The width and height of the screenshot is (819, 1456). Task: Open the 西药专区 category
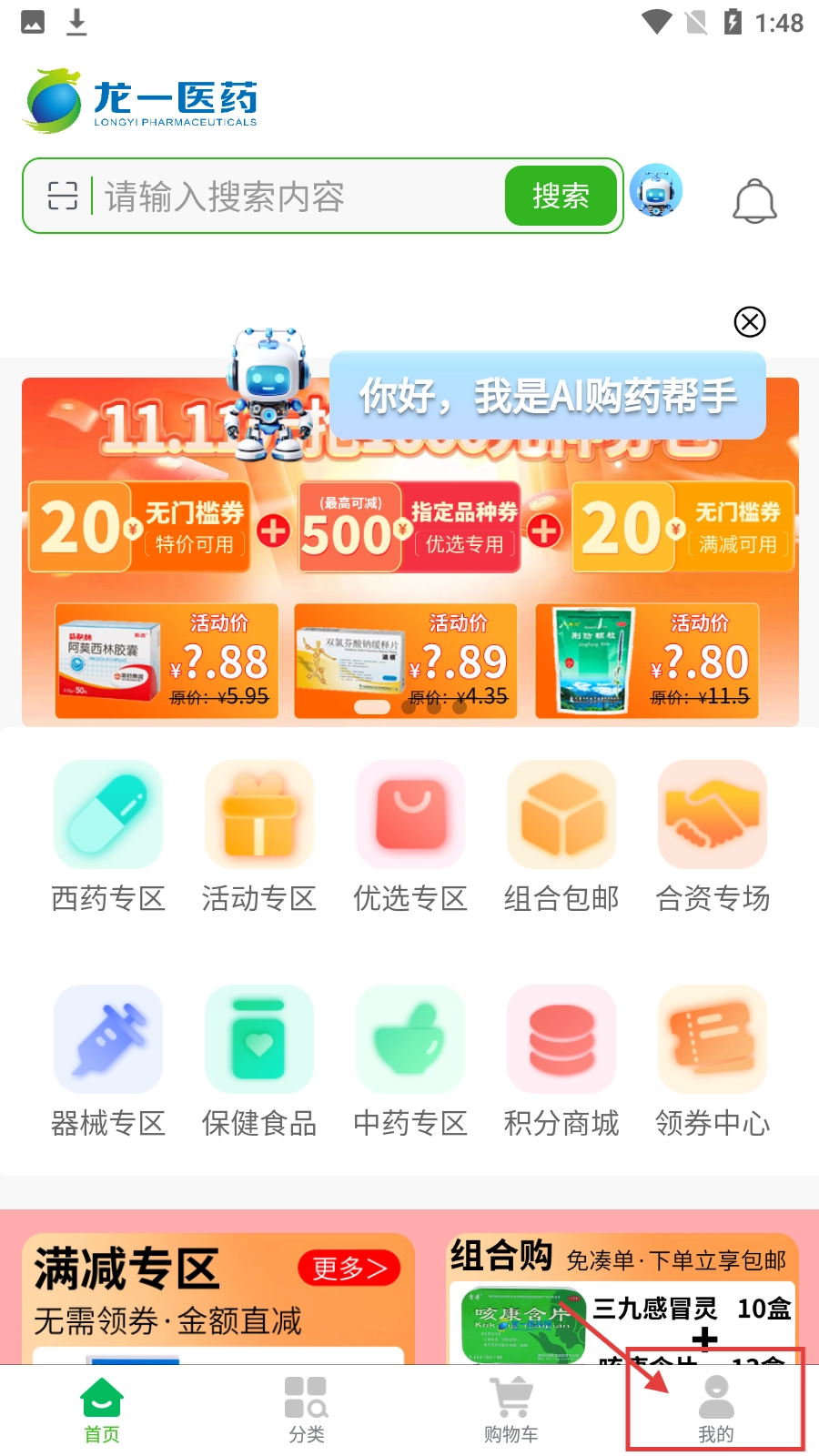pos(108,835)
